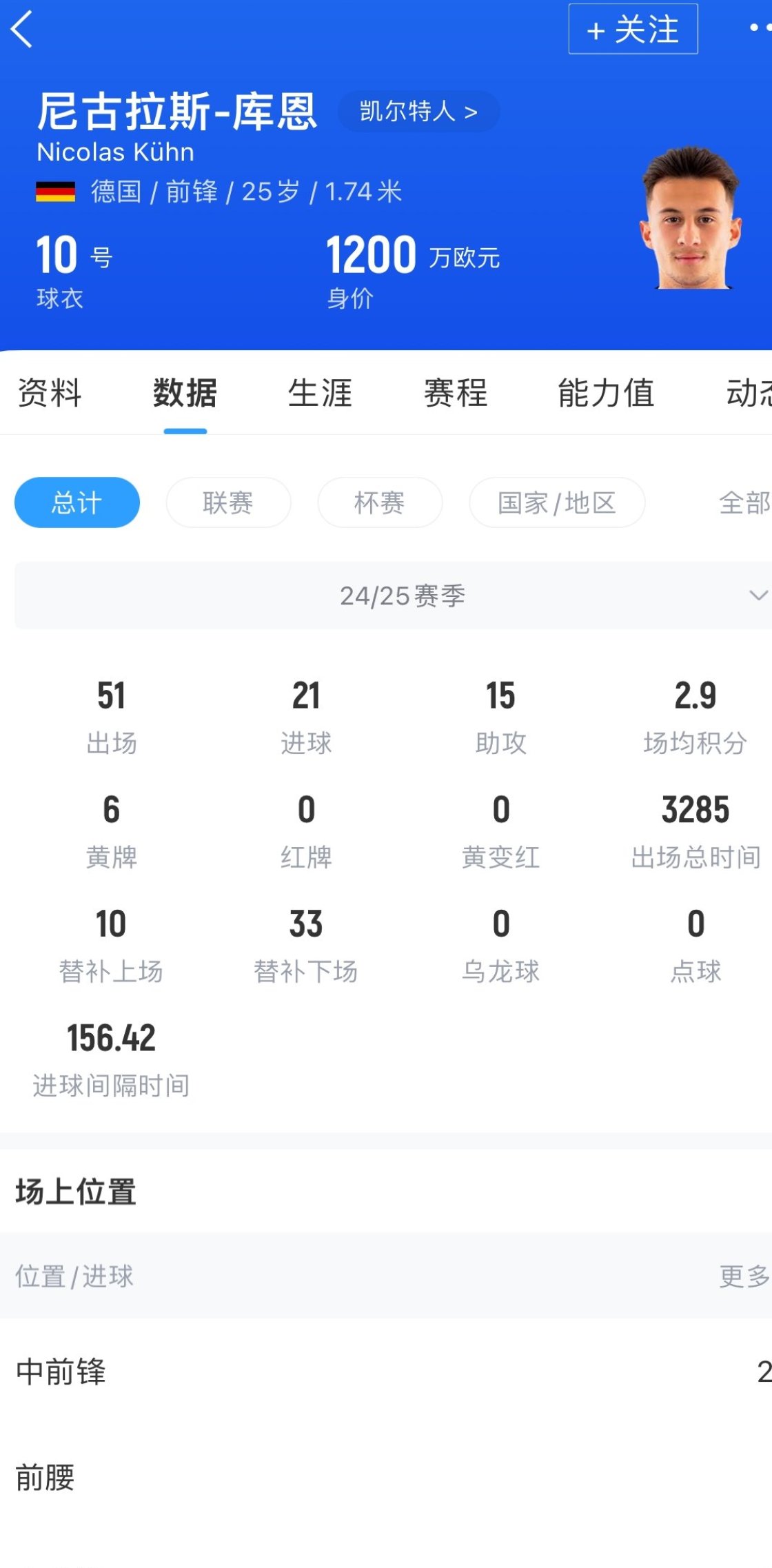772x1568 pixels.
Task: Switch to the 生涯 tab
Action: [320, 393]
